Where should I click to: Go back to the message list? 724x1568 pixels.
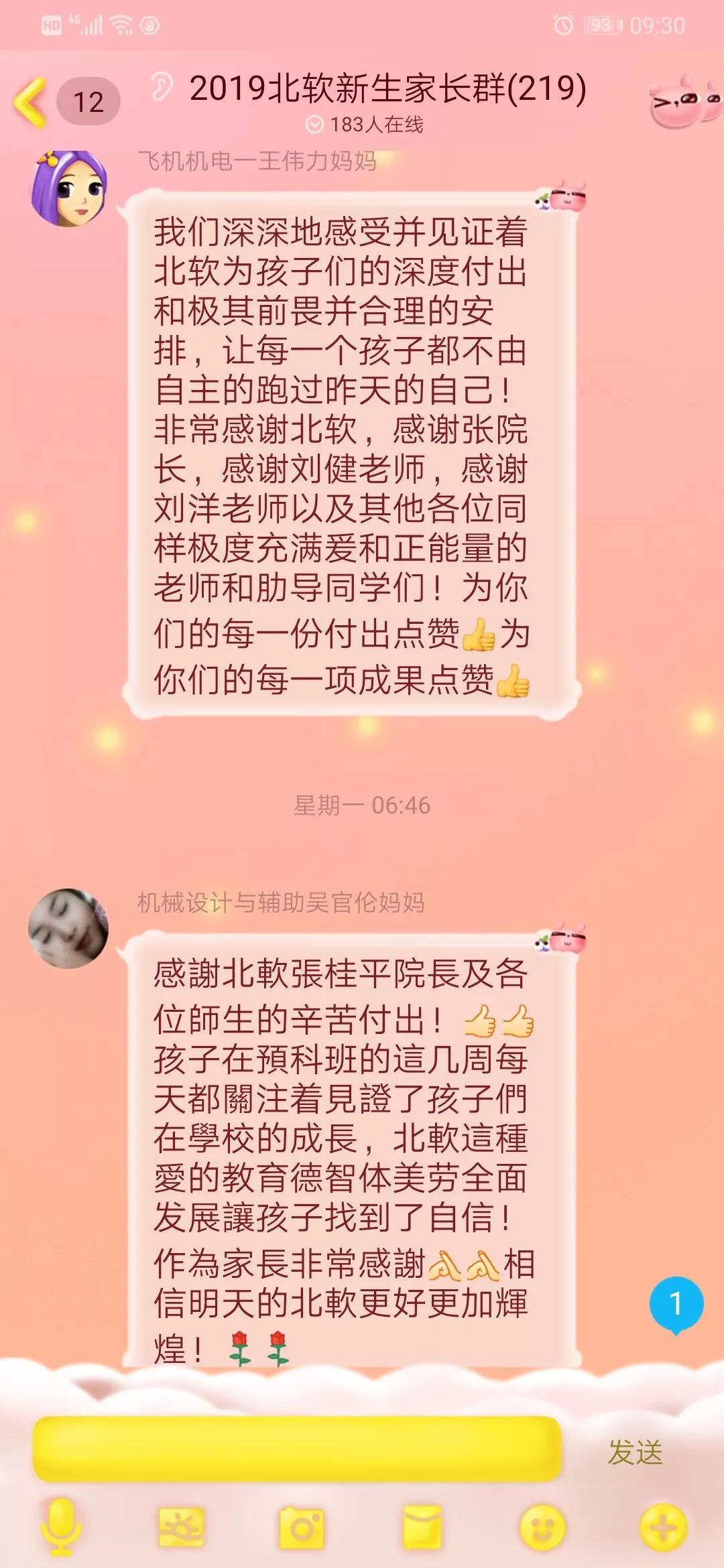click(x=32, y=102)
